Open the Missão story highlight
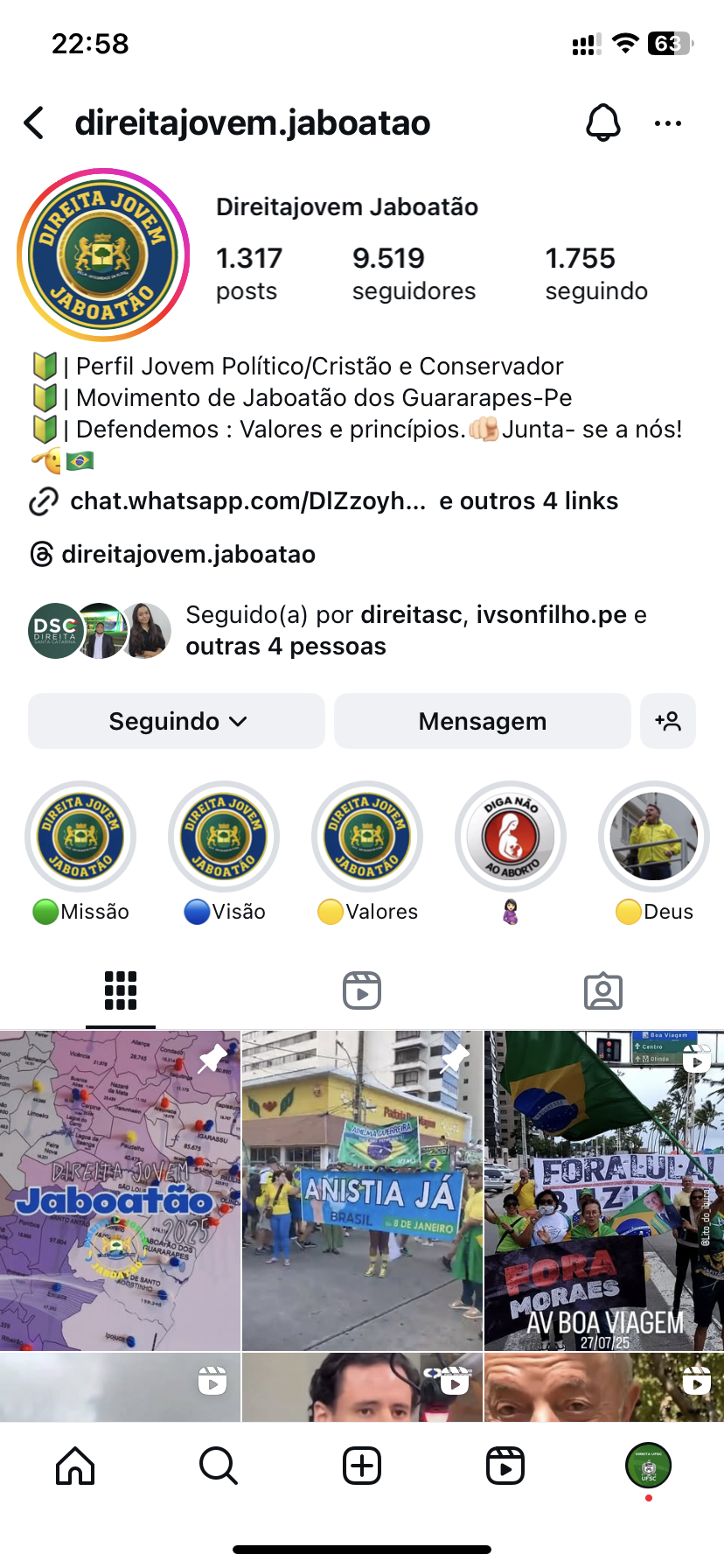This screenshot has height=1568, width=724. 80,837
